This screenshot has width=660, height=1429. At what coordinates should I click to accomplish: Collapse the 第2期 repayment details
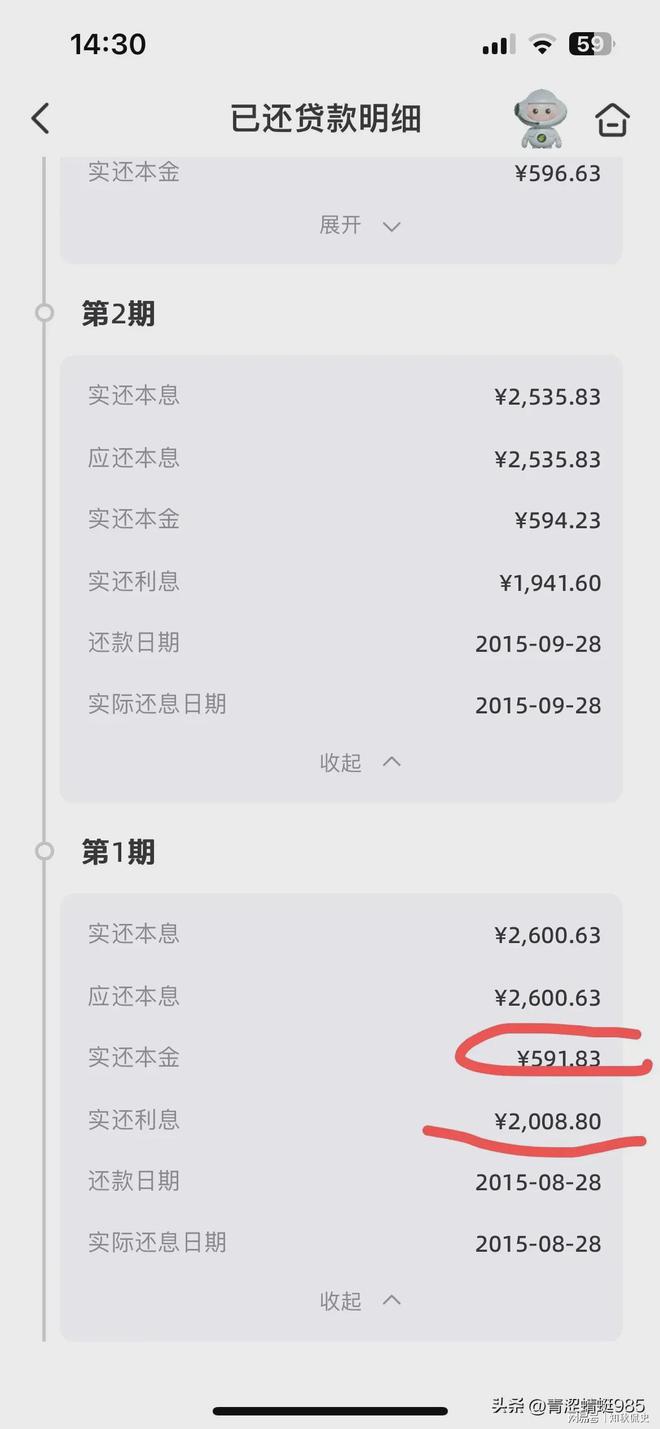[359, 763]
